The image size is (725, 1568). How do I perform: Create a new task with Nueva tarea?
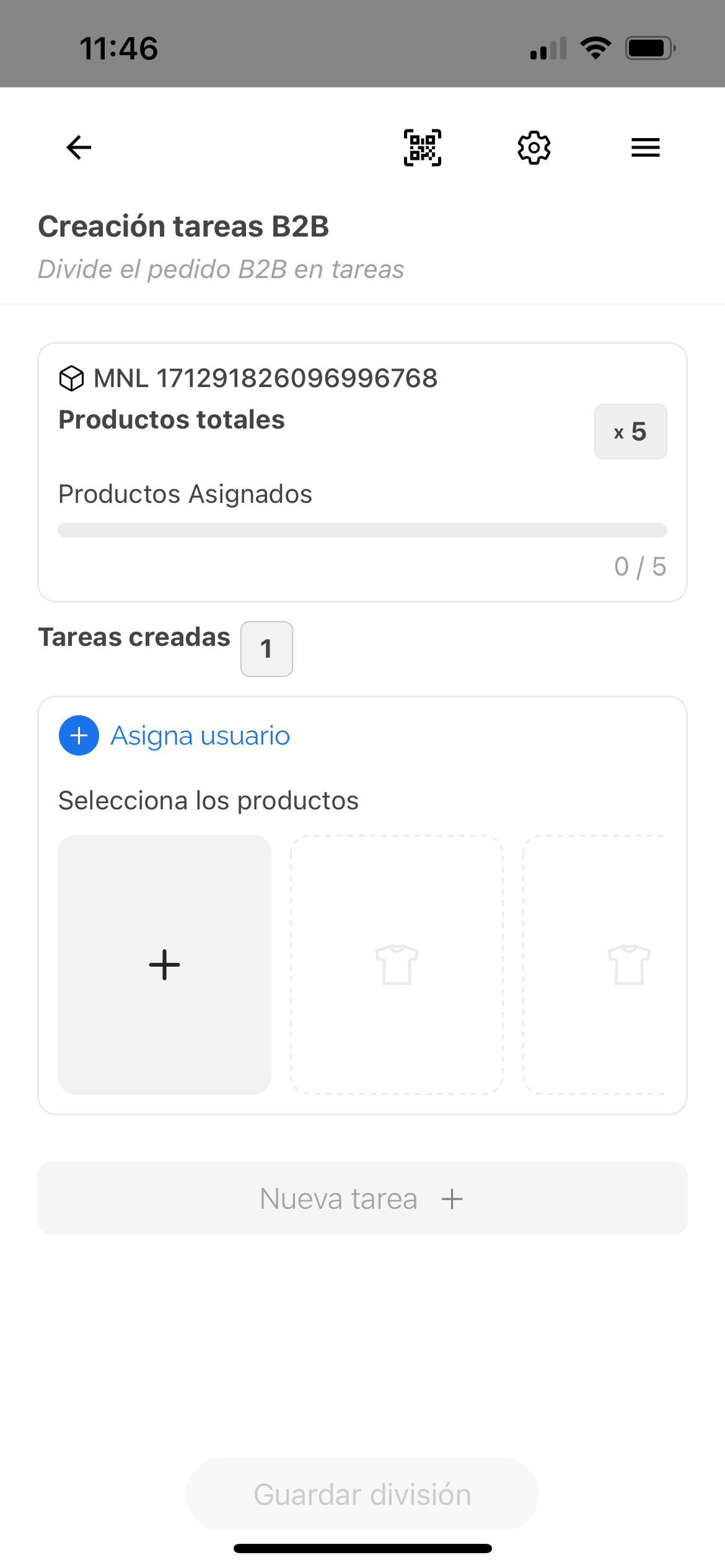(362, 1198)
